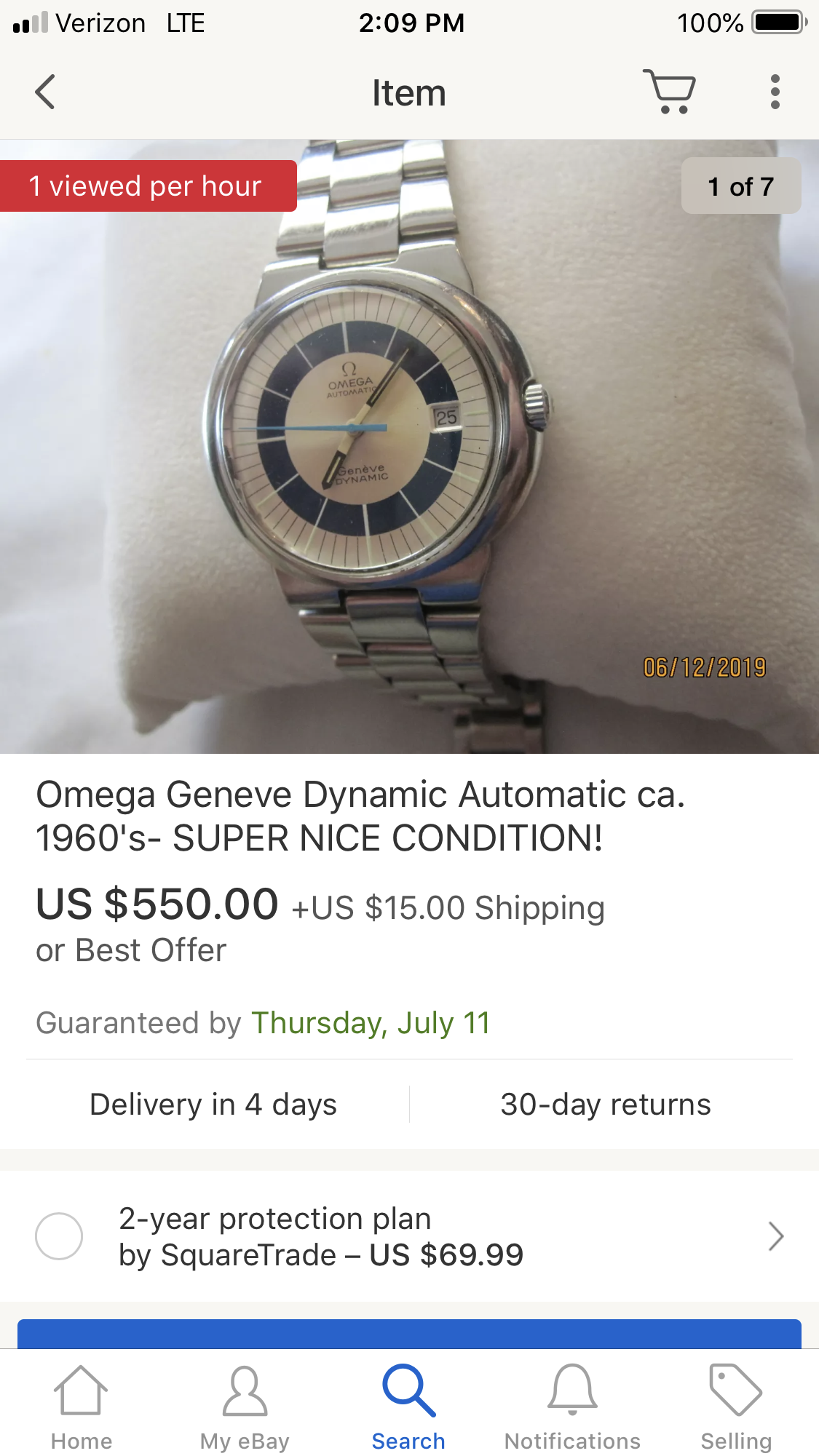The height and width of the screenshot is (1456, 819).
Task: Switch to the Search tab
Action: click(x=408, y=1407)
